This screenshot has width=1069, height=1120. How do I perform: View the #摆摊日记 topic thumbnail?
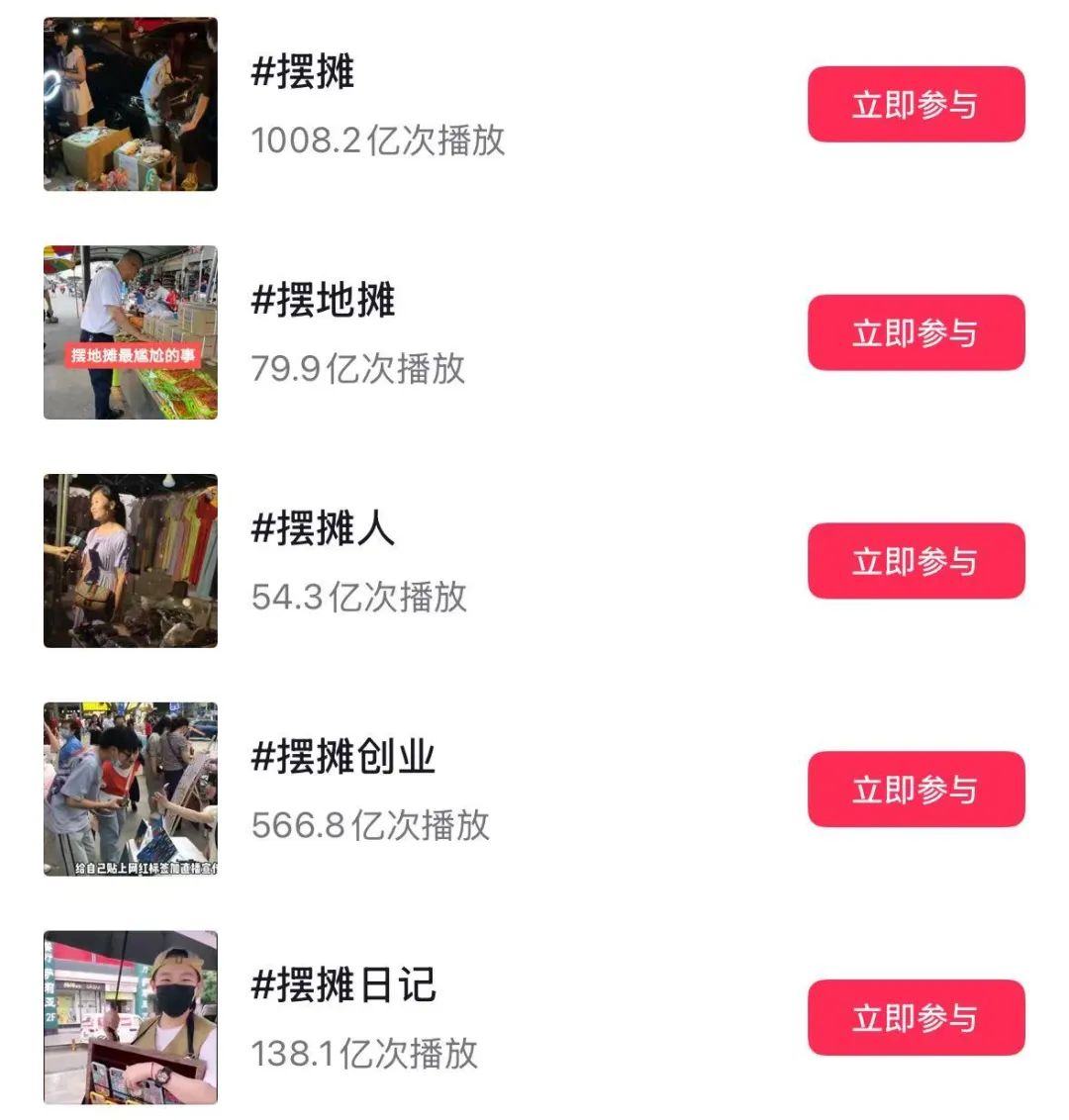tap(131, 1017)
